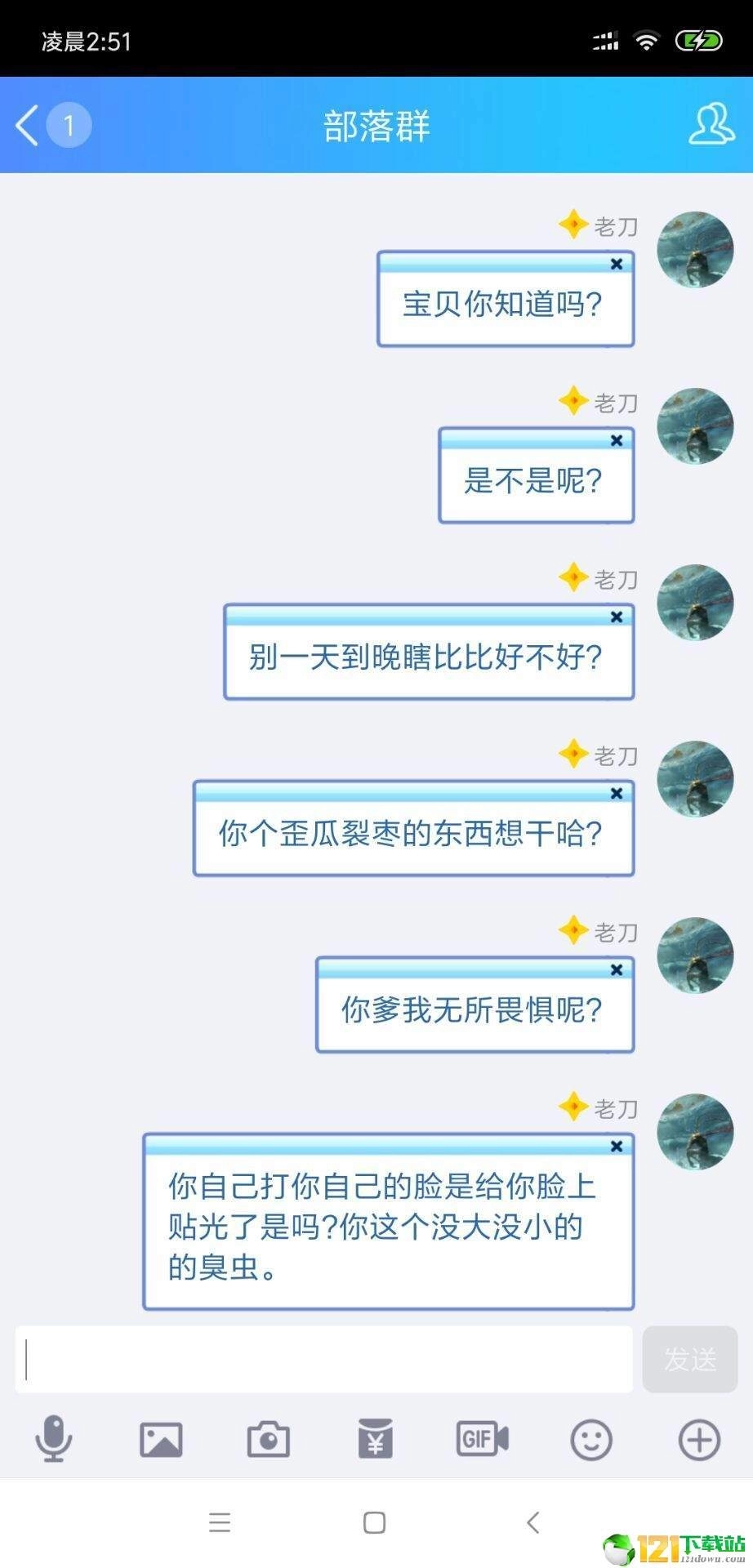This screenshot has height=1568, width=753.
Task: Select the voice/microphone input icon
Action: [52, 1440]
